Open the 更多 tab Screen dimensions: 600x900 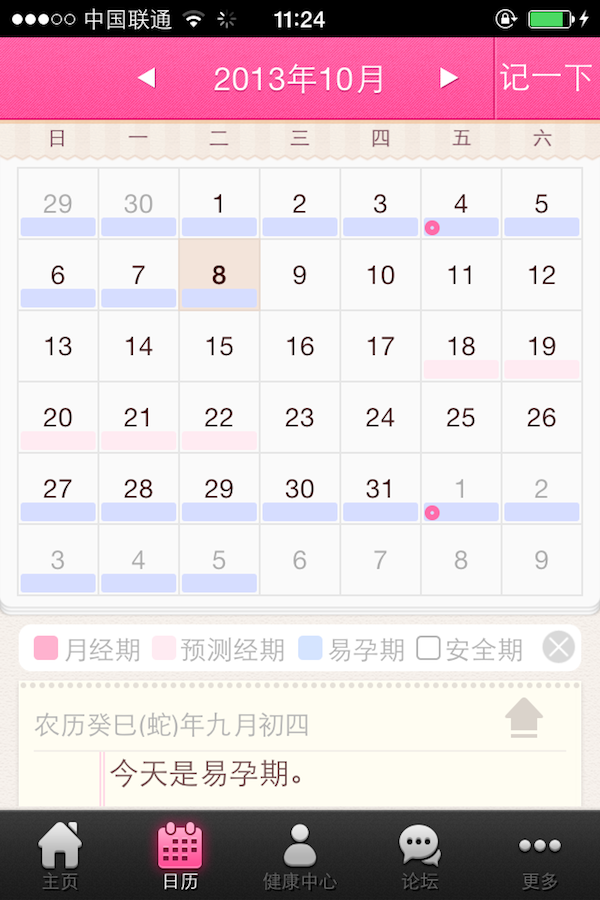tap(540, 856)
